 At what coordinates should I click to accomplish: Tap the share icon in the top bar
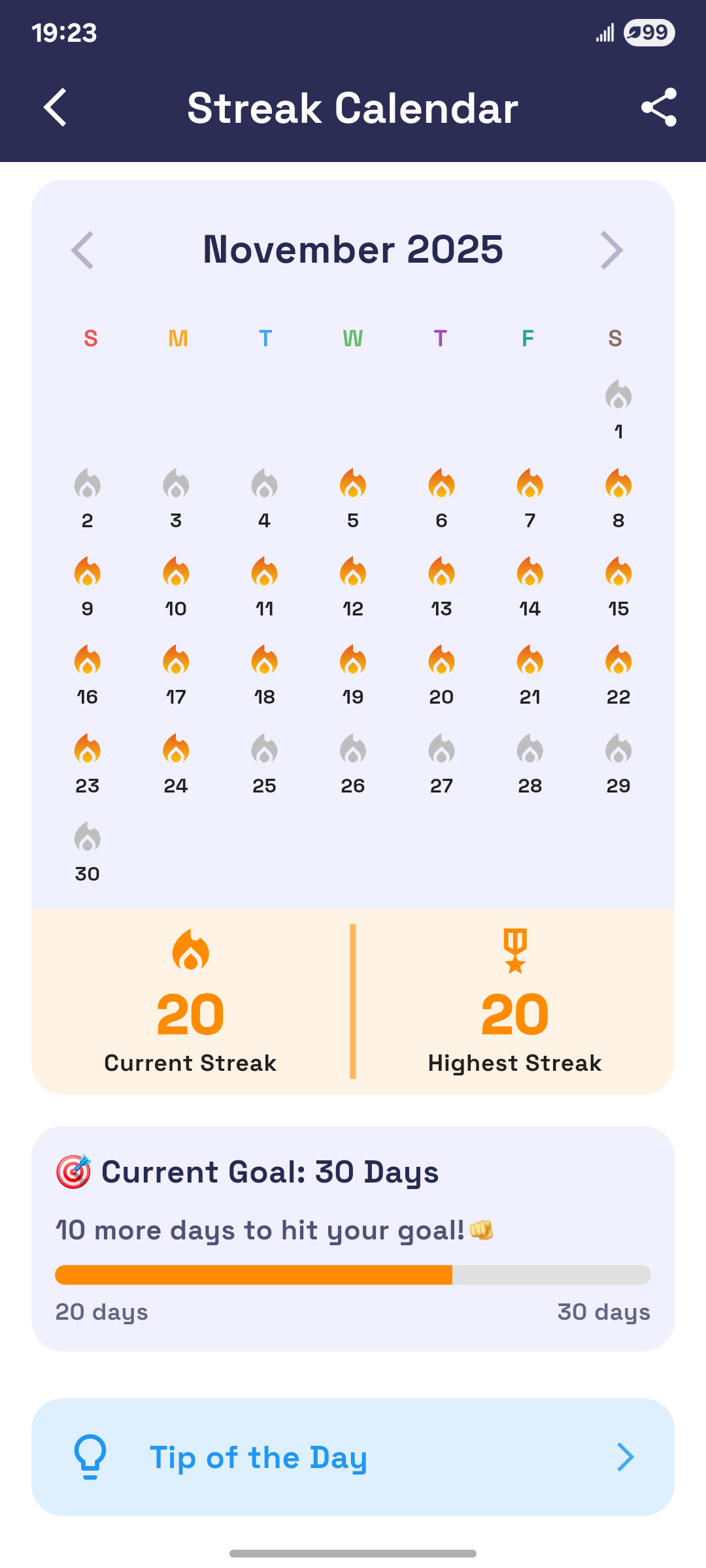pyautogui.click(x=658, y=108)
